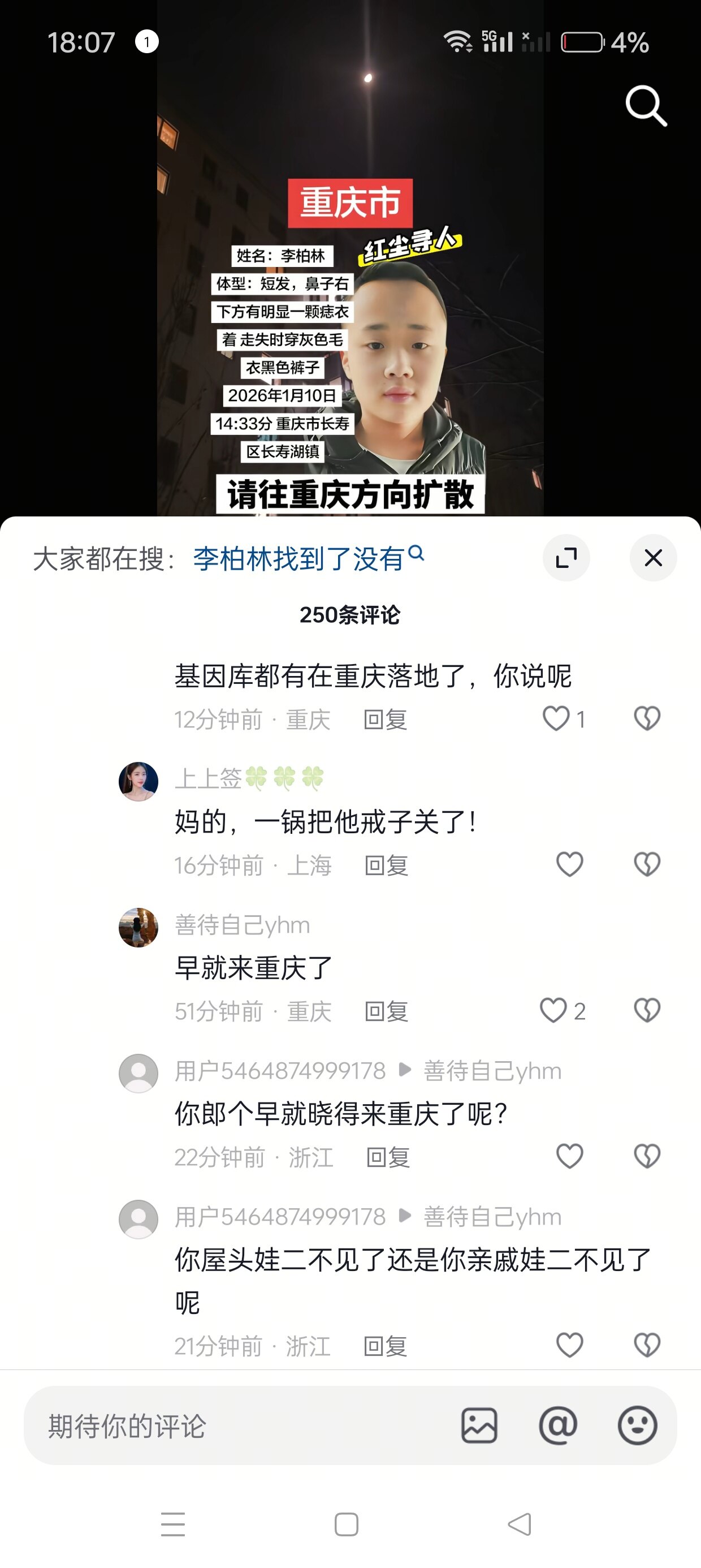701x1568 pixels.
Task: Open 上上签's profile avatar
Action: tap(138, 781)
